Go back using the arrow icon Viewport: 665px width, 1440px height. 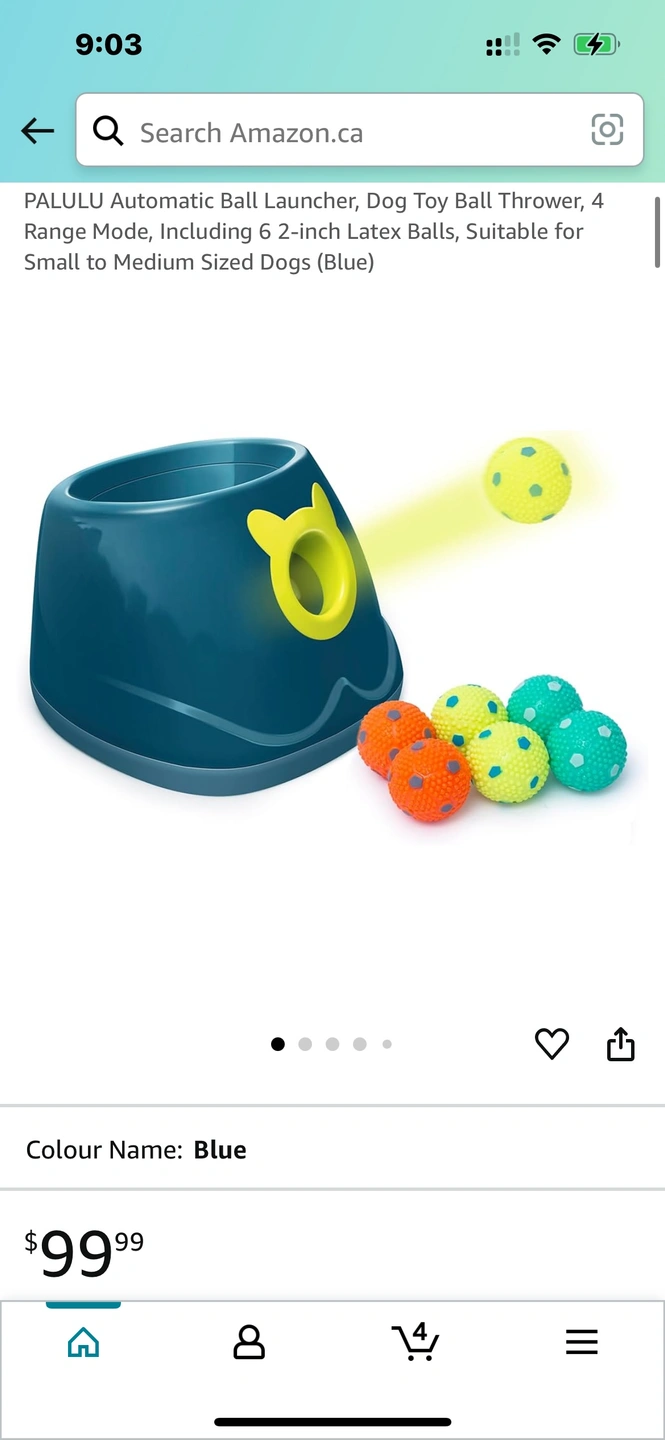(37, 131)
